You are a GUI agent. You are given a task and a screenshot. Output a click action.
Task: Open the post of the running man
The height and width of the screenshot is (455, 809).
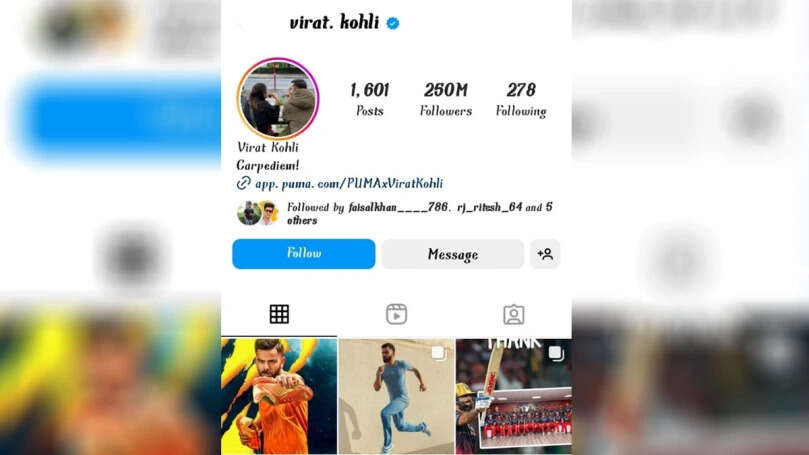[396, 396]
